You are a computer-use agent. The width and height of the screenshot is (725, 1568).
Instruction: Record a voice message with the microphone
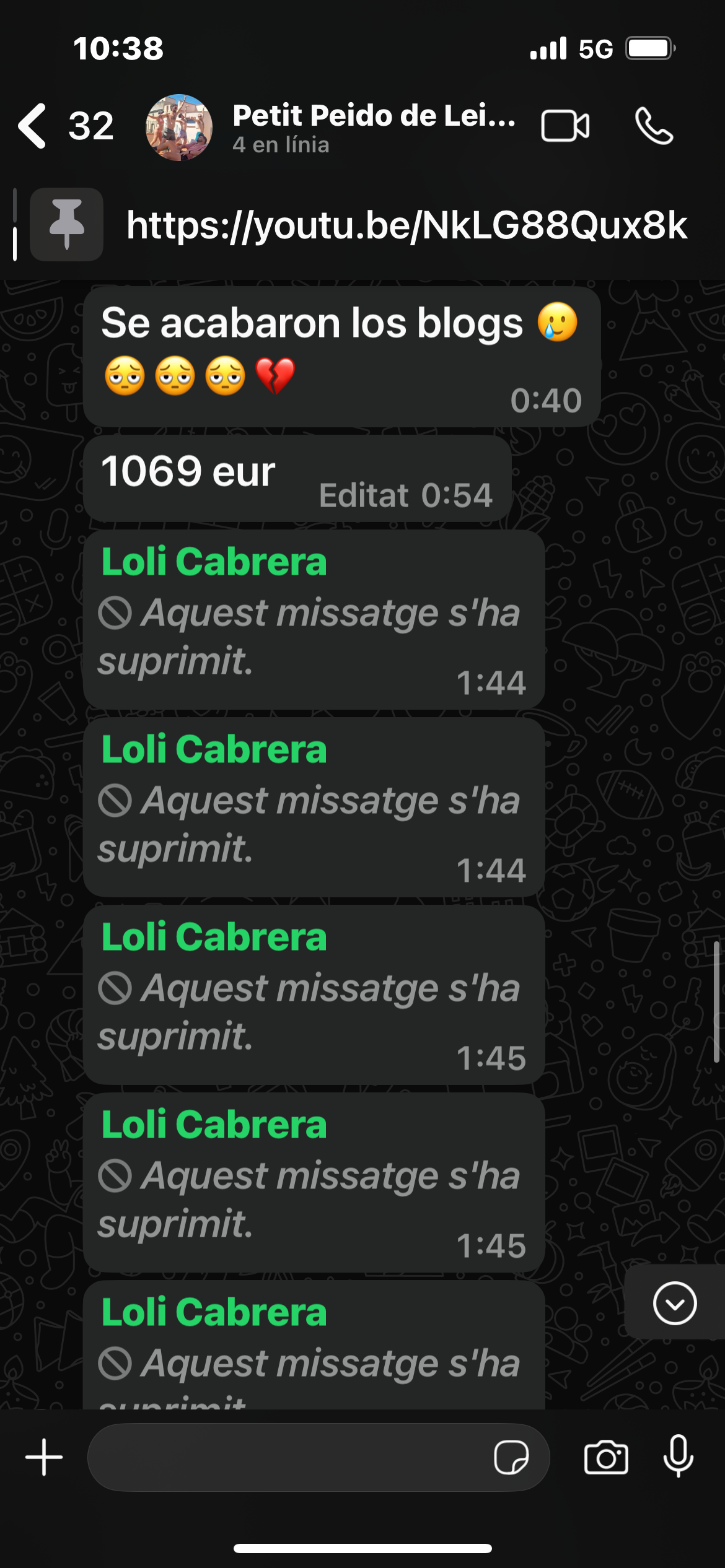[x=678, y=1457]
